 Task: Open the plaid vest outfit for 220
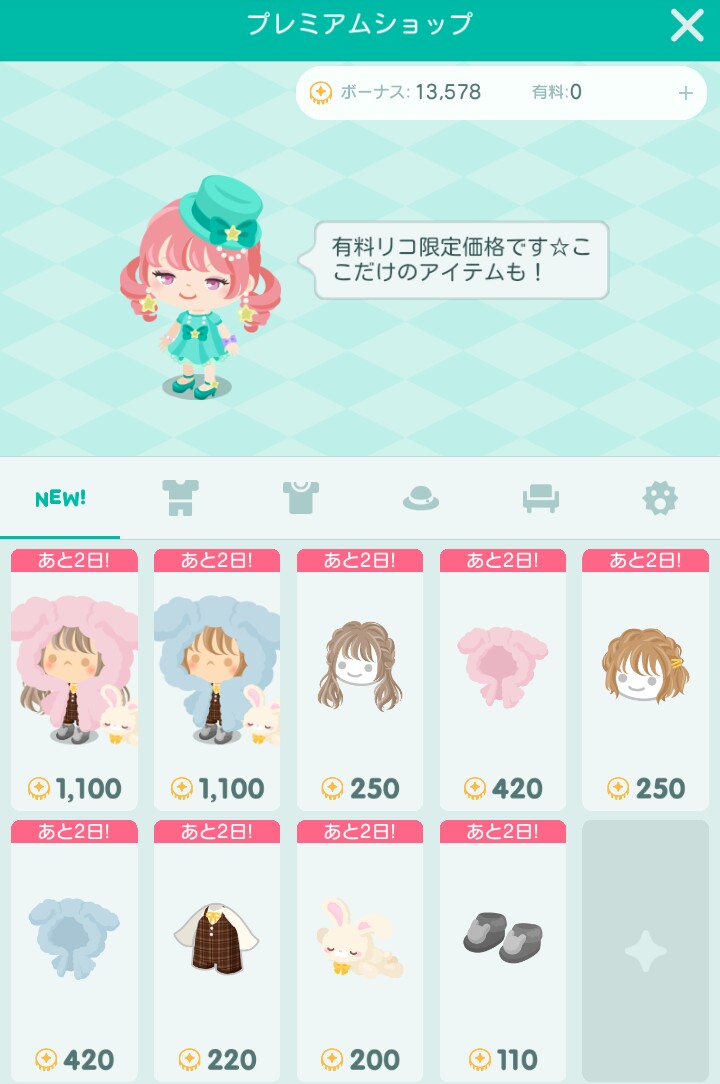(217, 950)
